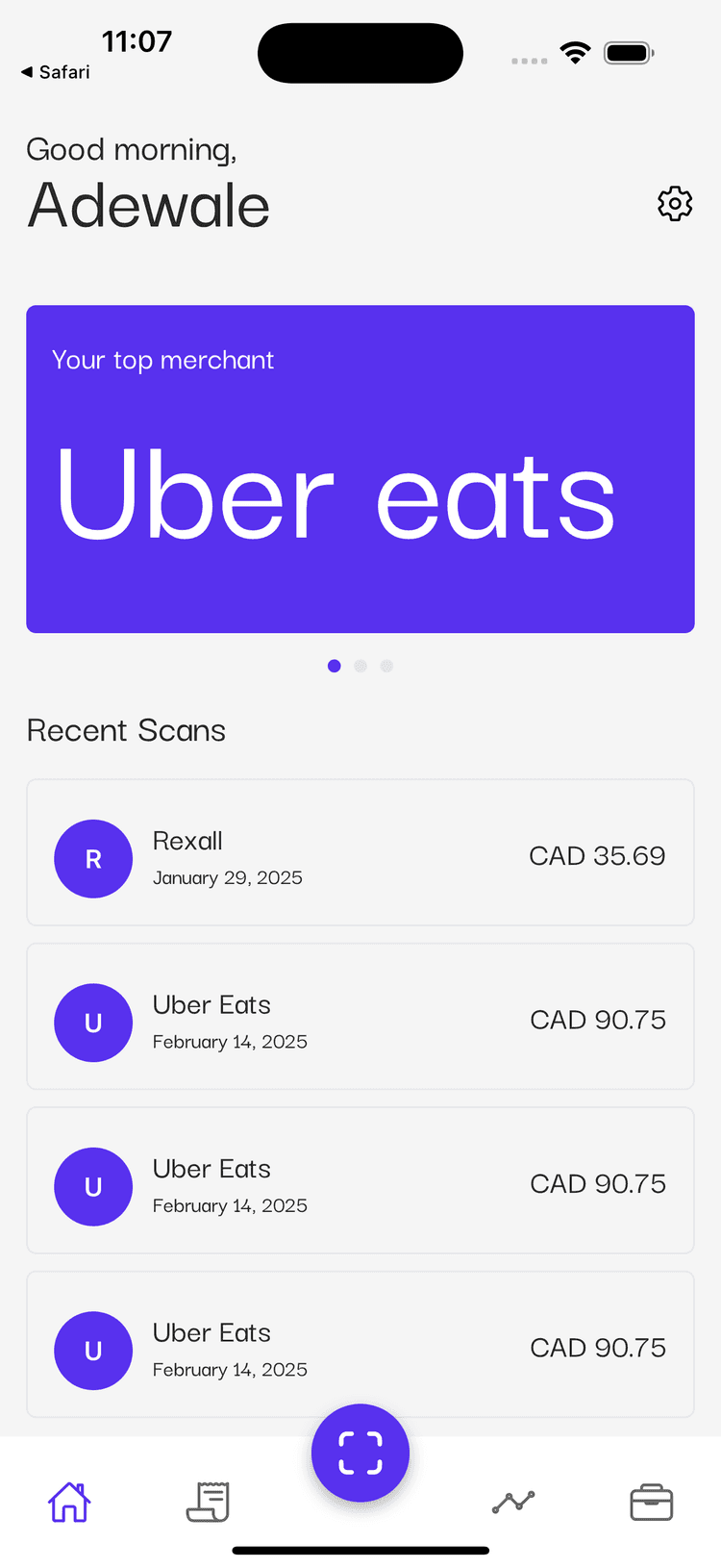
Task: Tap the first Uber Eats avatar
Action: [x=93, y=1023]
